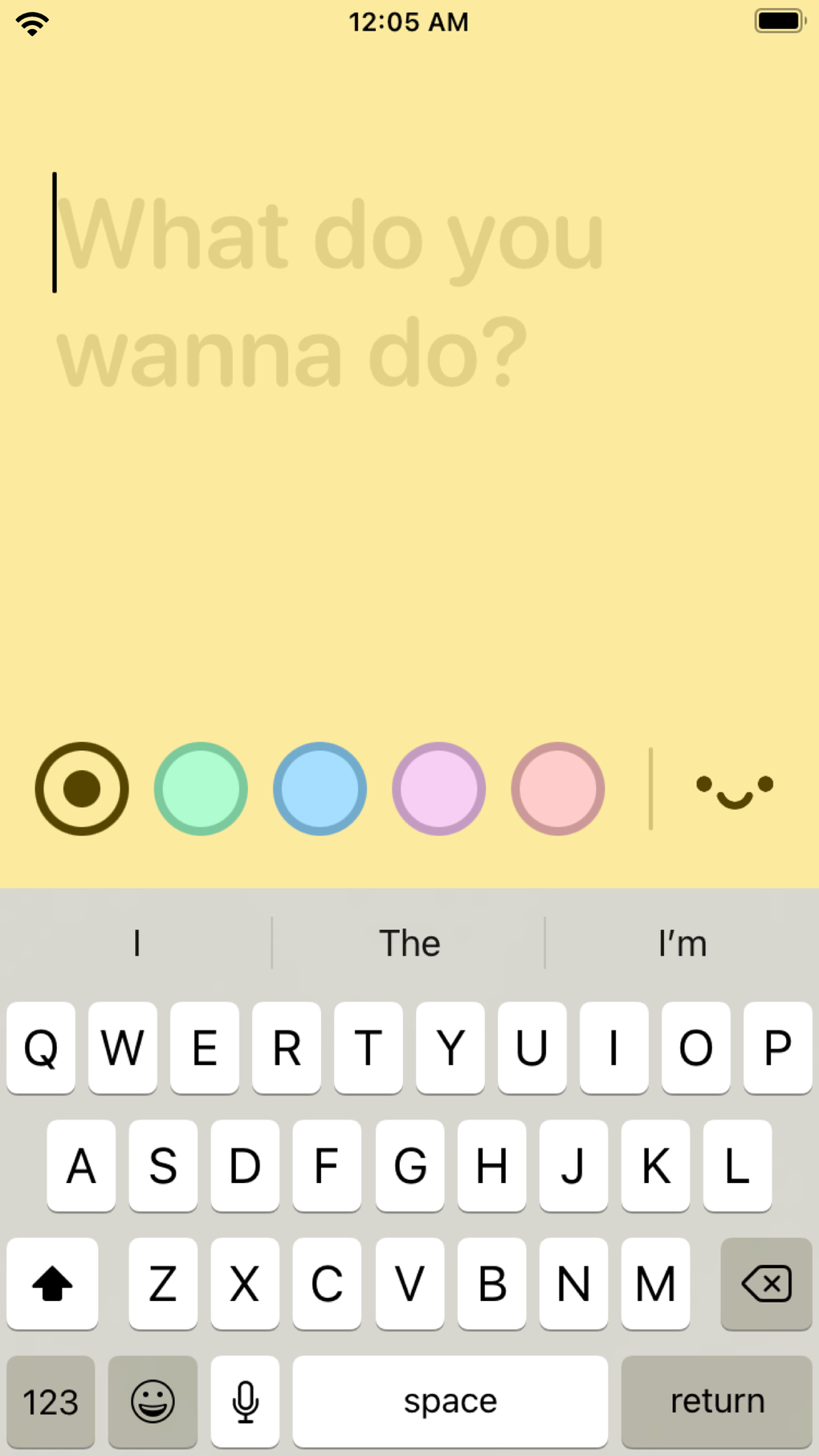The width and height of the screenshot is (819, 1456).
Task: Tap the return key
Action: pos(716,1401)
